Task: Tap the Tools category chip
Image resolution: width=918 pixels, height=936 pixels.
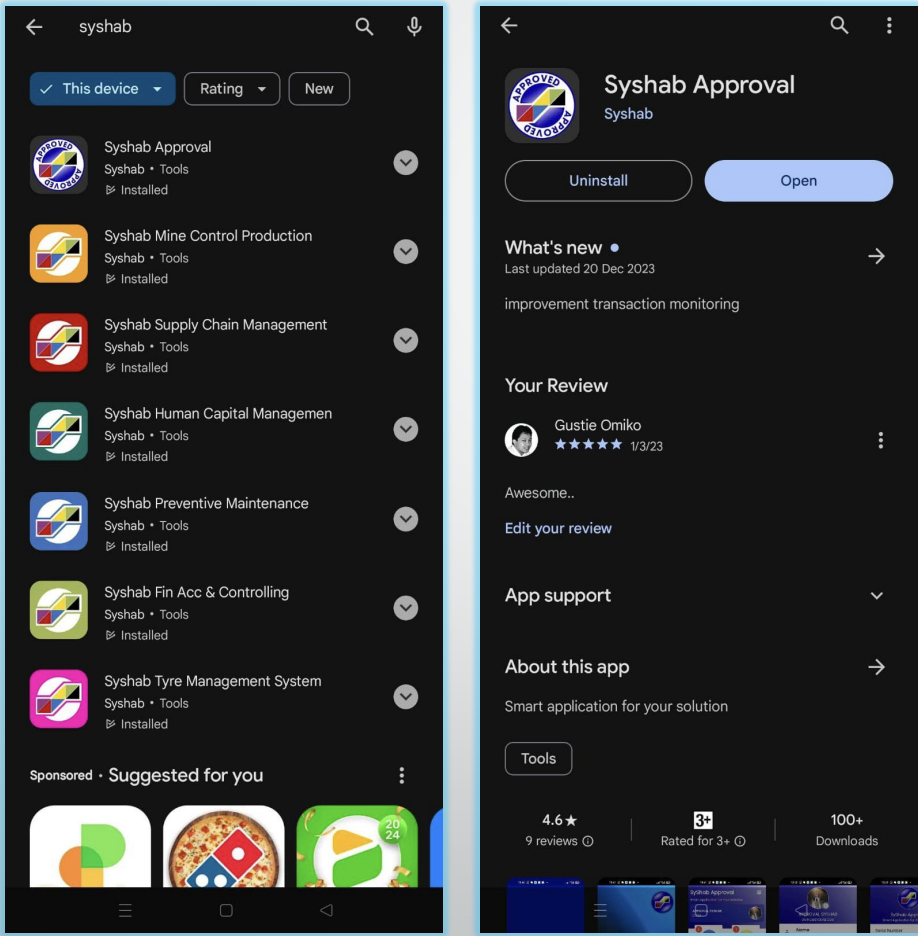Action: pyautogui.click(x=538, y=759)
